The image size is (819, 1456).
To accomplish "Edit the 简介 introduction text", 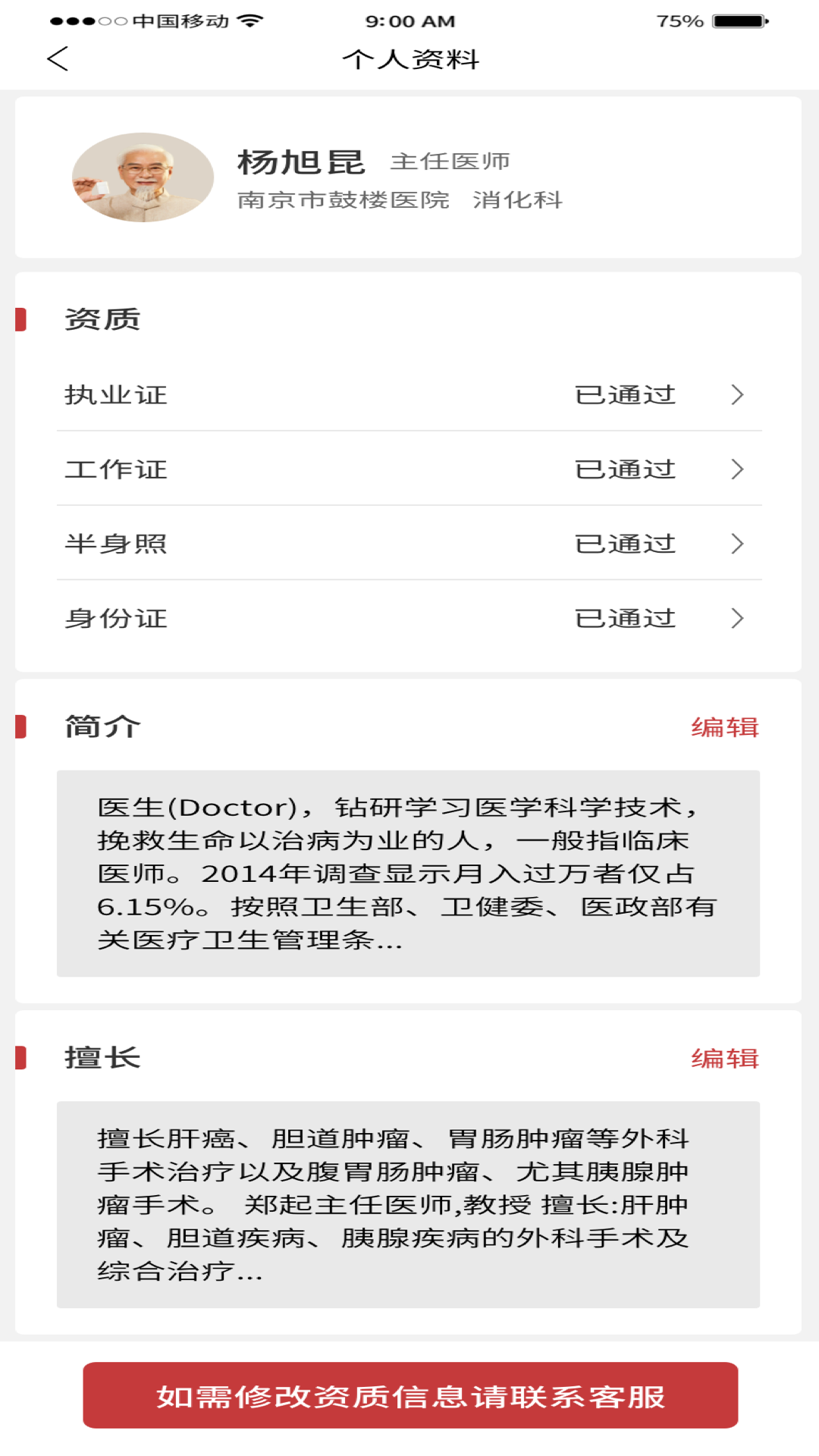I will (x=726, y=726).
